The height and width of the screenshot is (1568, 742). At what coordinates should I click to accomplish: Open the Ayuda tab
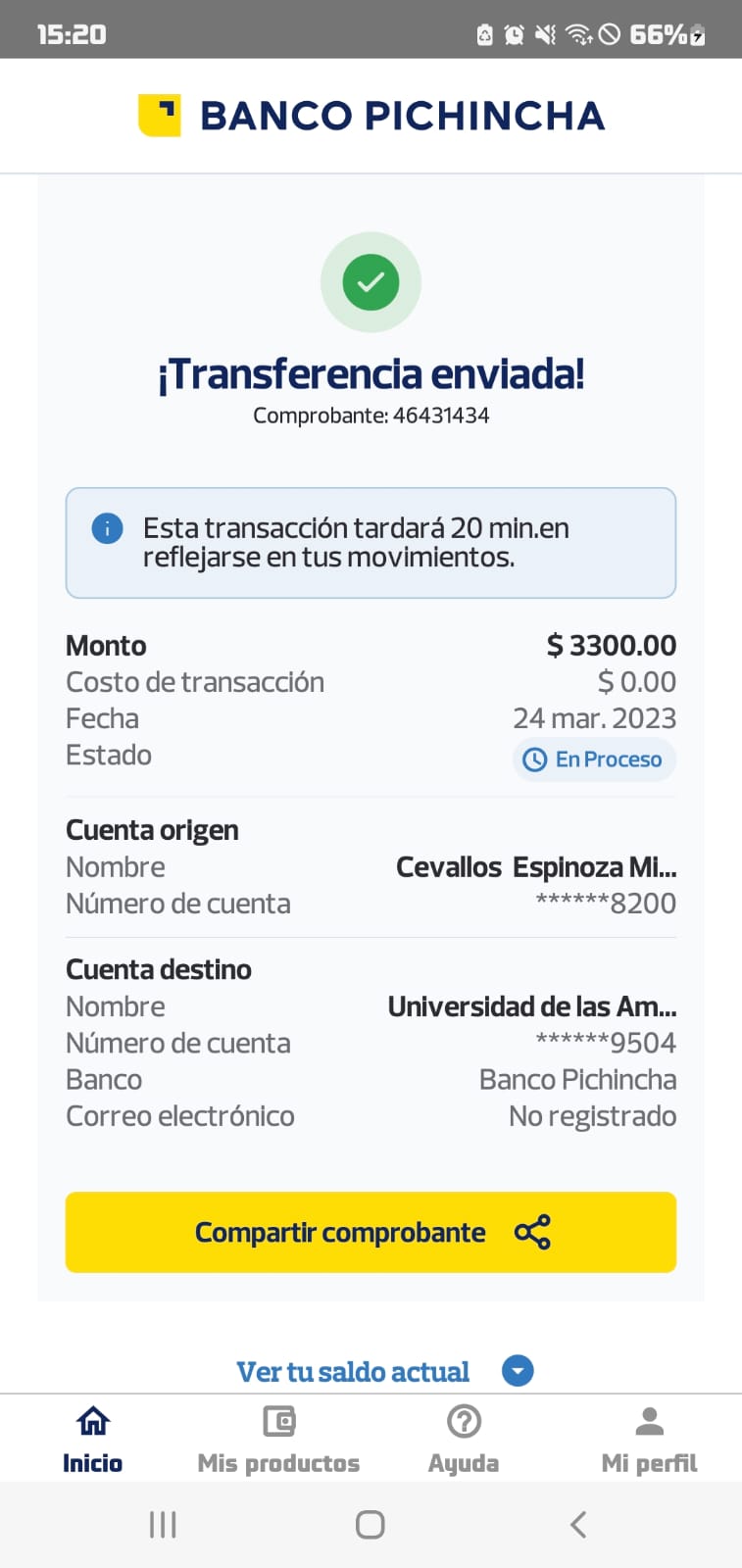click(464, 1439)
